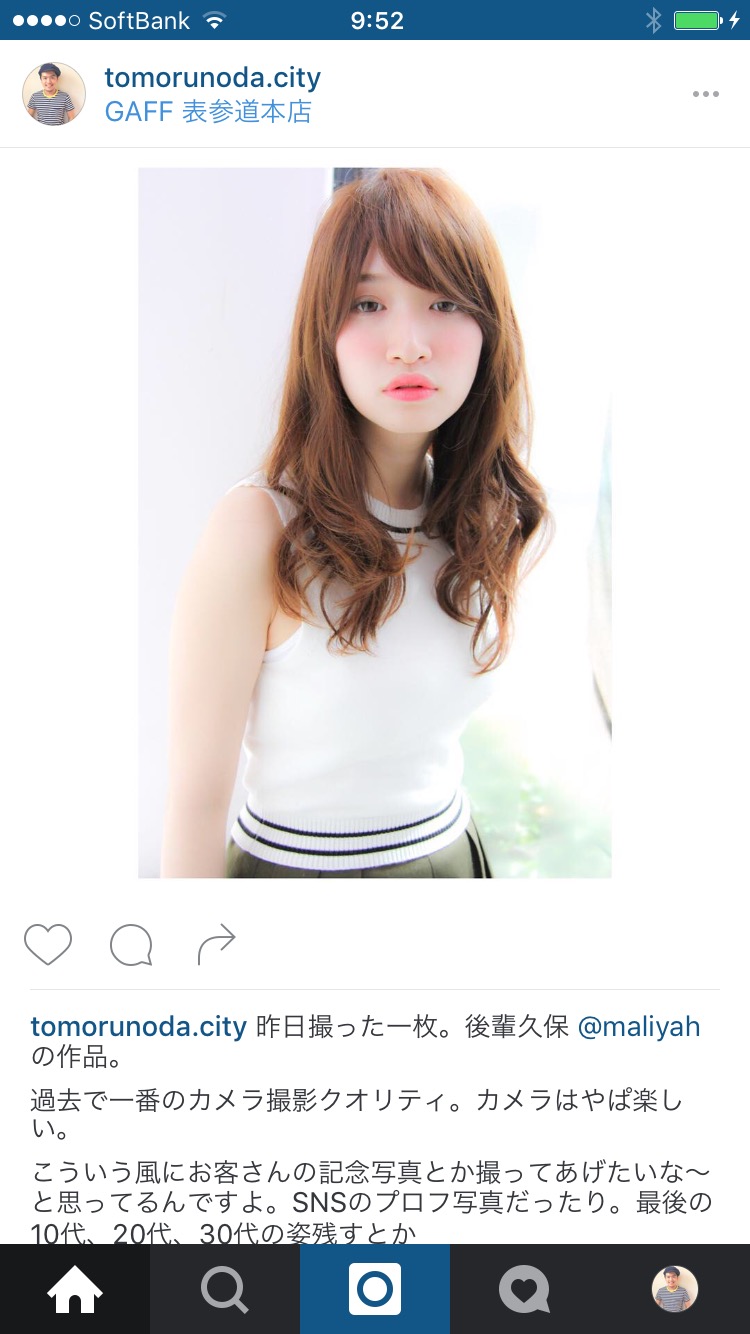Screen dimensions: 750x1334
Task: Open comments via the speech bubble icon
Action: [131, 944]
